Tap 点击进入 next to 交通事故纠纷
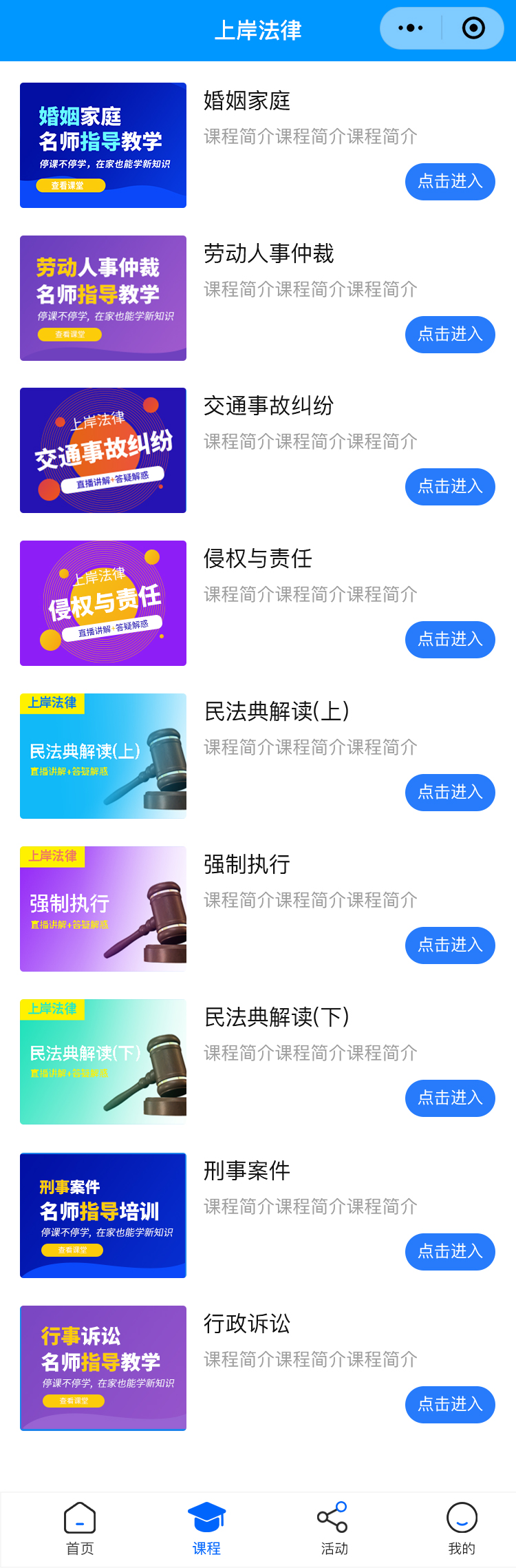 click(450, 487)
